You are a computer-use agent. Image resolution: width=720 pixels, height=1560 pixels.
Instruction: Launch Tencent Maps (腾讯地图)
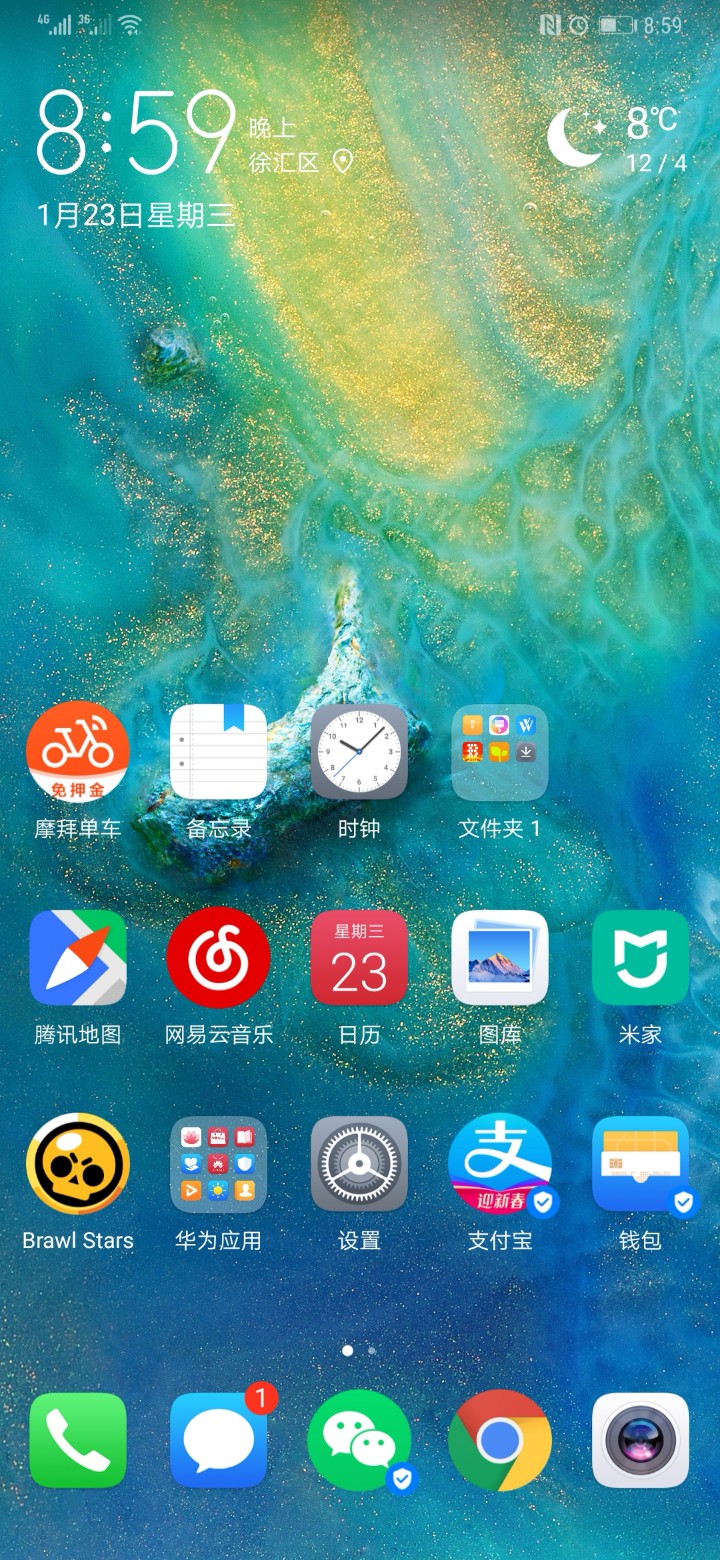point(78,958)
